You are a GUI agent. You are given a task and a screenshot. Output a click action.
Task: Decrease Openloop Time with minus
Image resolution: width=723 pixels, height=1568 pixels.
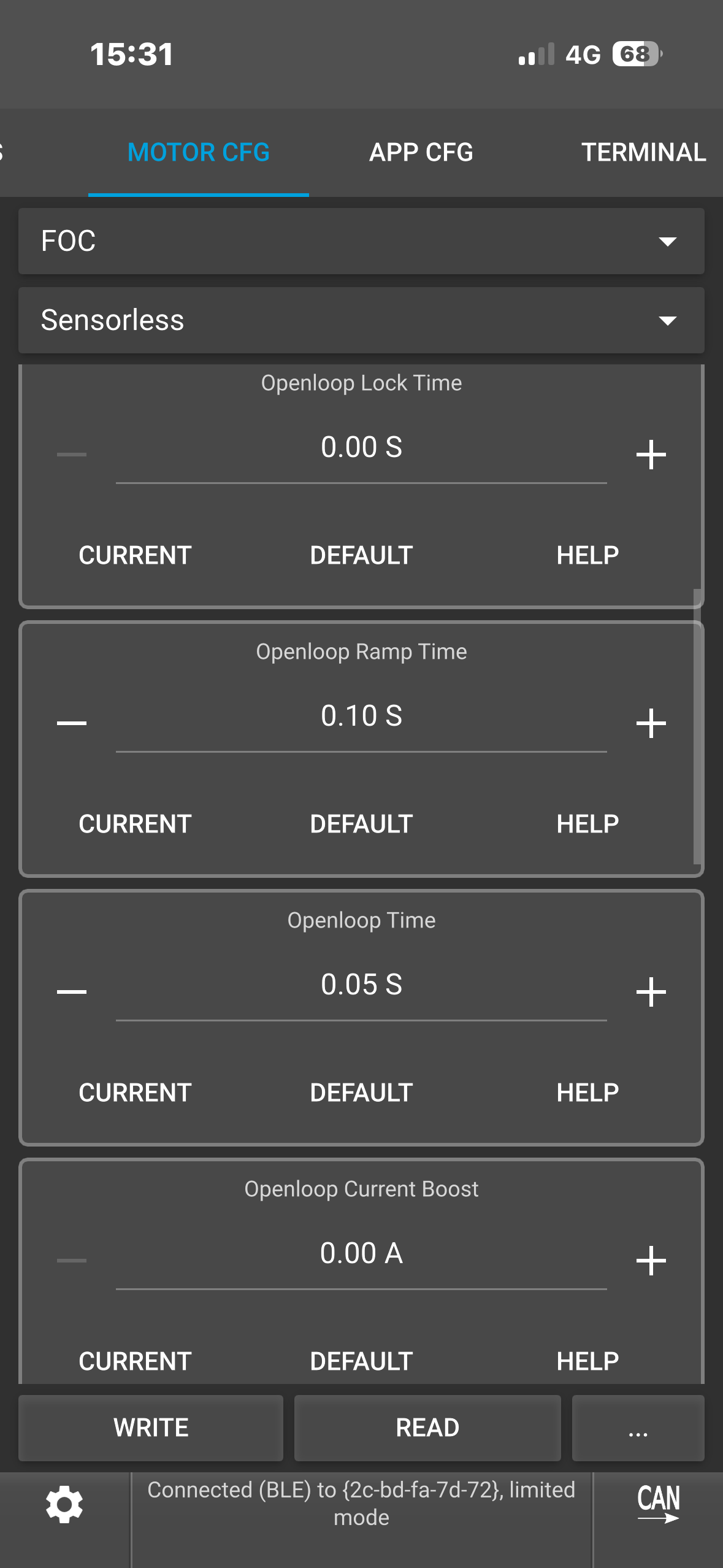(x=72, y=992)
